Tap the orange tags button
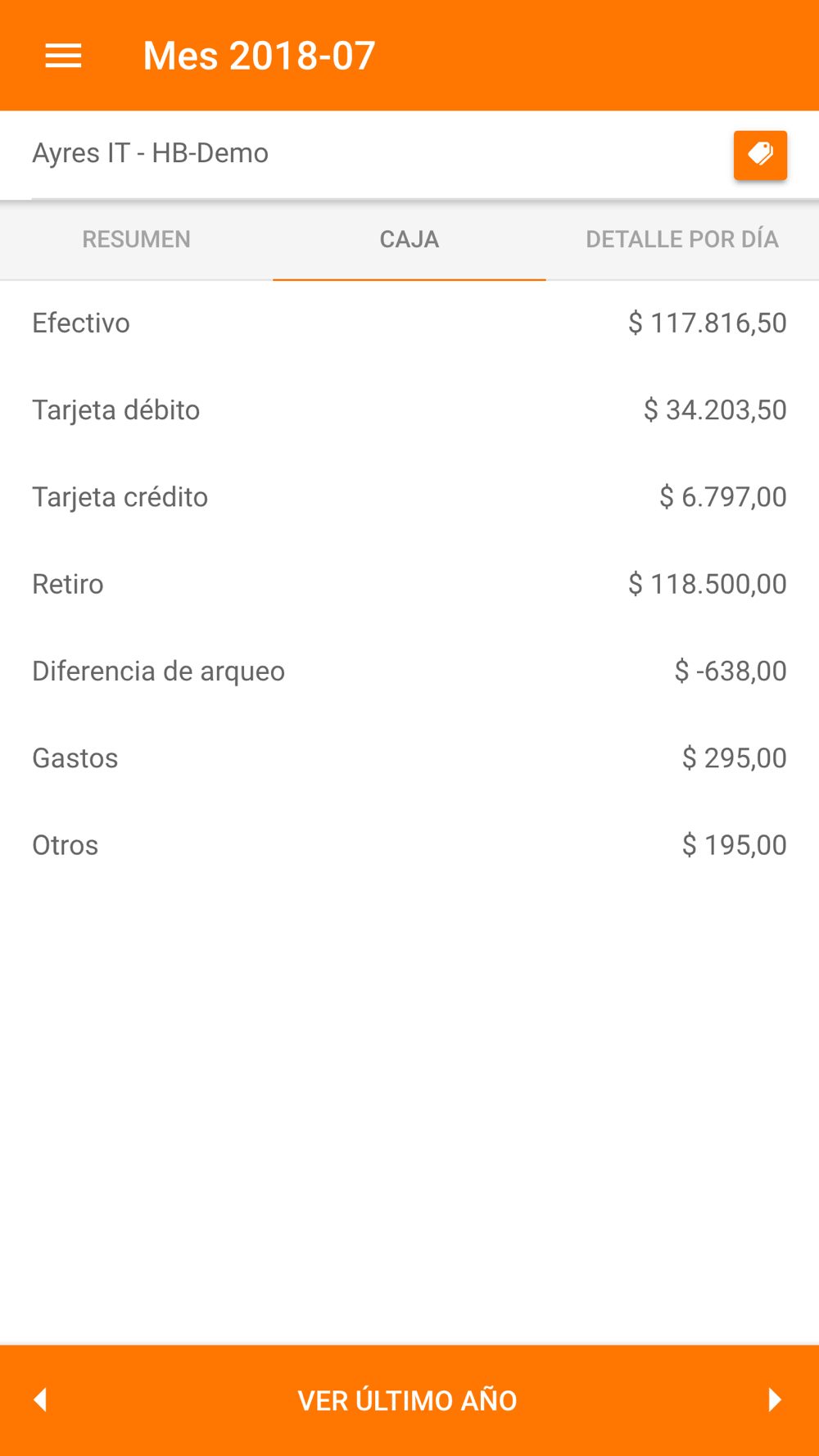Viewport: 819px width, 1456px height. coord(760,155)
